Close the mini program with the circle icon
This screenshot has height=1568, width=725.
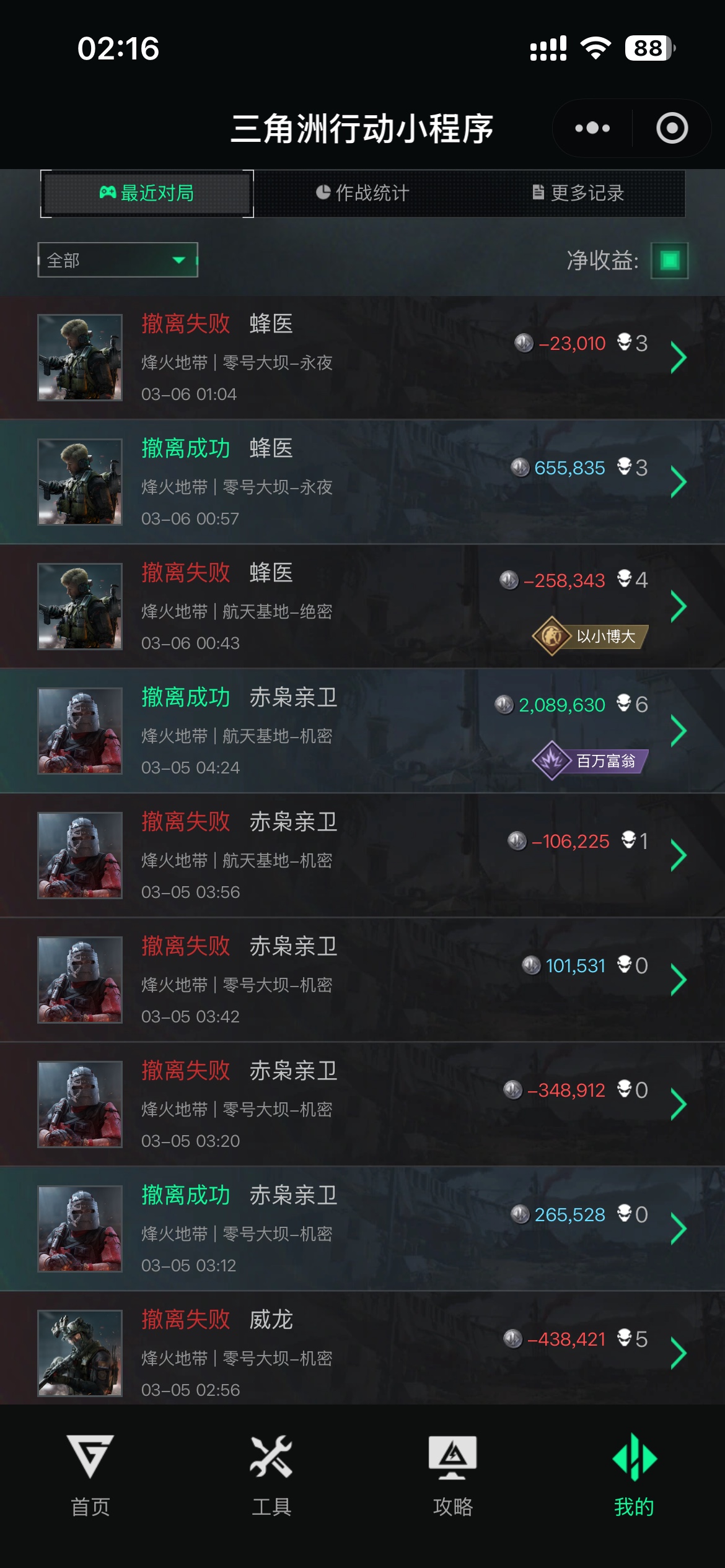672,128
